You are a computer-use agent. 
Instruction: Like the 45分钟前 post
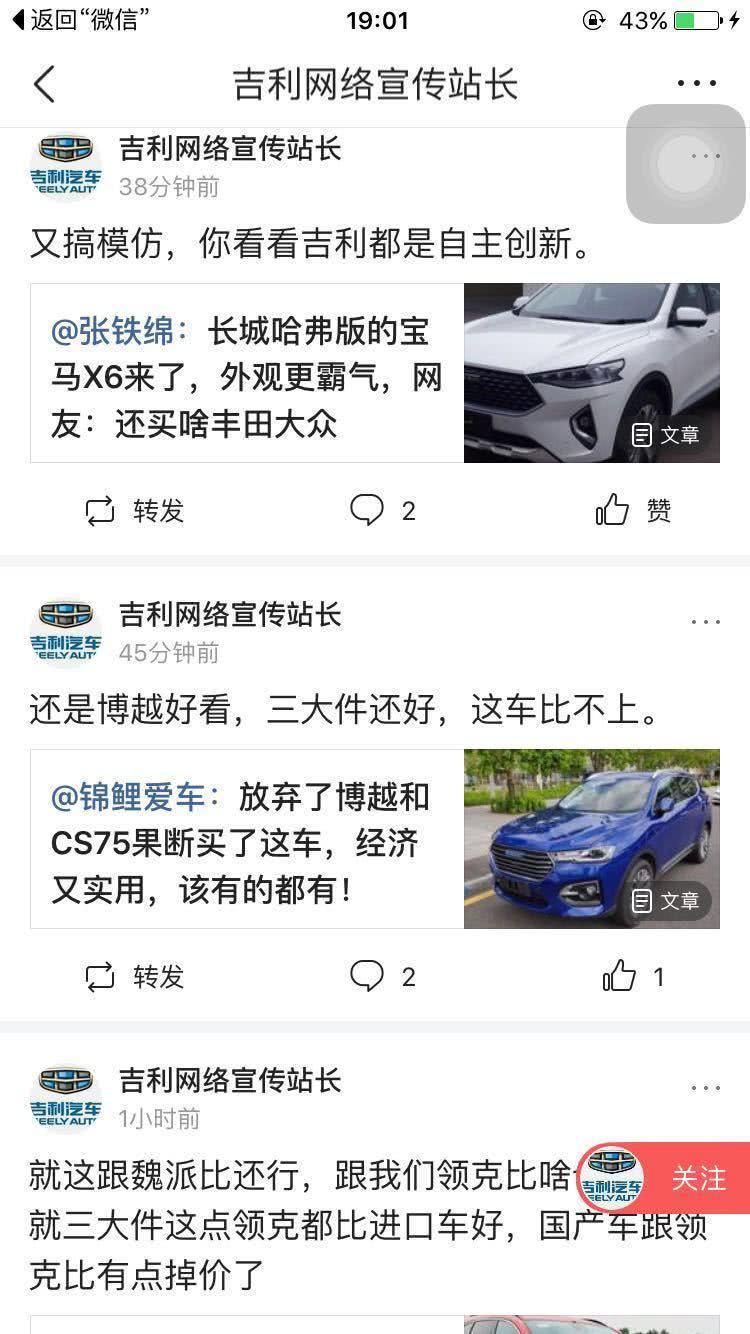click(633, 976)
